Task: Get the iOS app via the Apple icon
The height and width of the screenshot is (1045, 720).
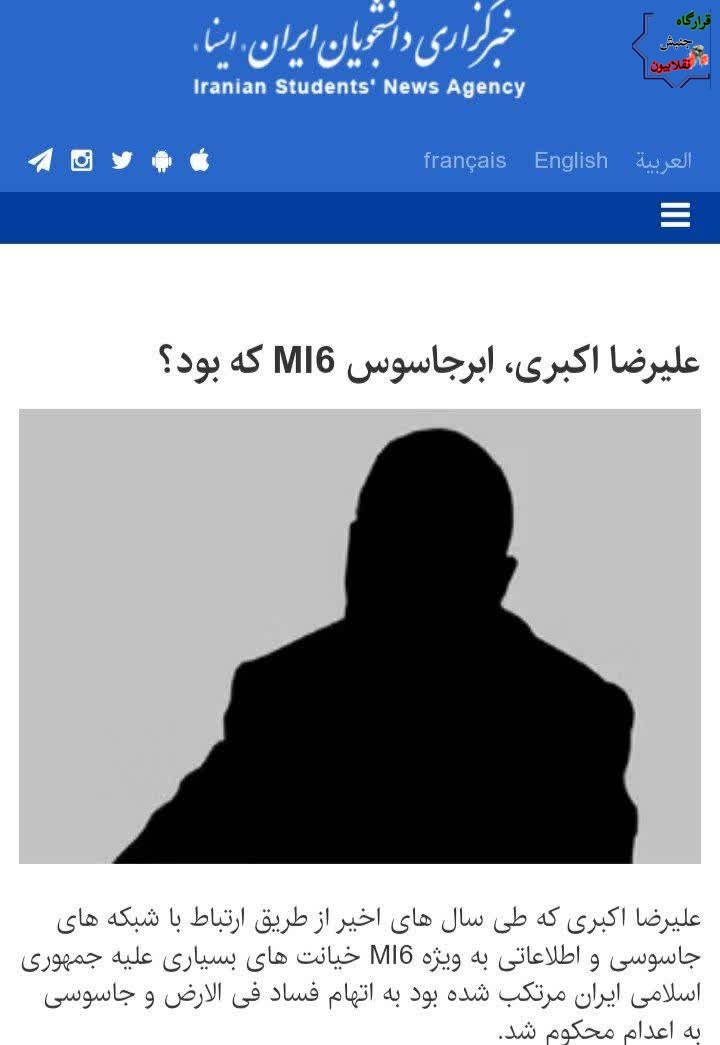Action: coord(200,159)
